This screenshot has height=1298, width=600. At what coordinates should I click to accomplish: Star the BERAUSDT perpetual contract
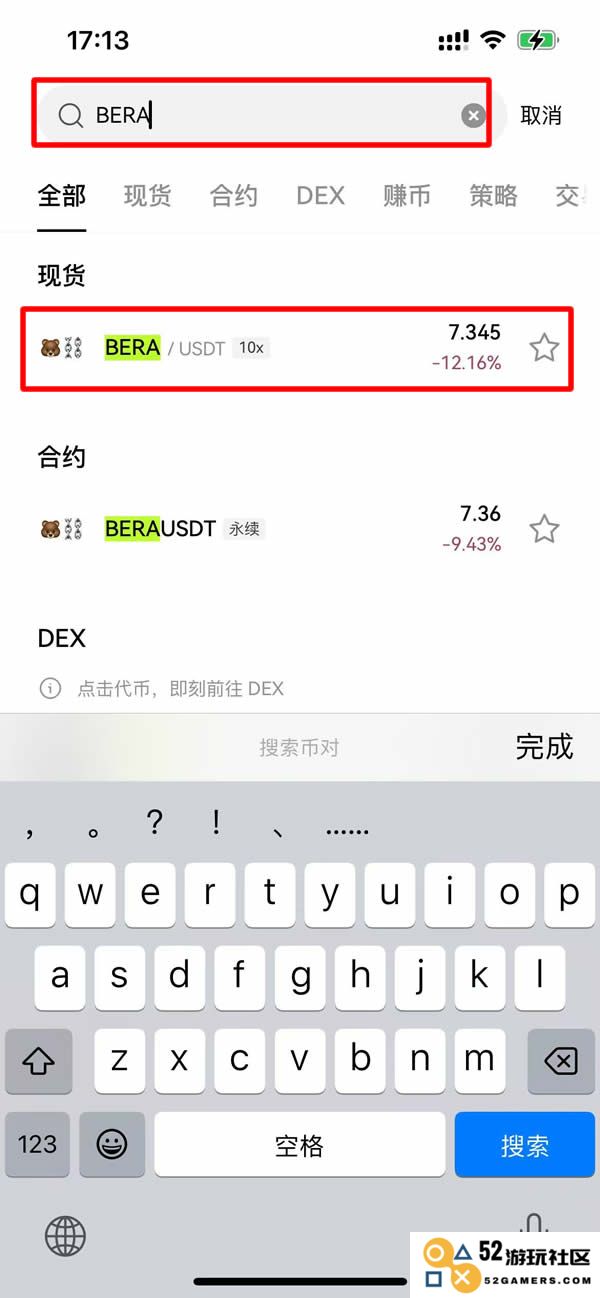coord(544,529)
